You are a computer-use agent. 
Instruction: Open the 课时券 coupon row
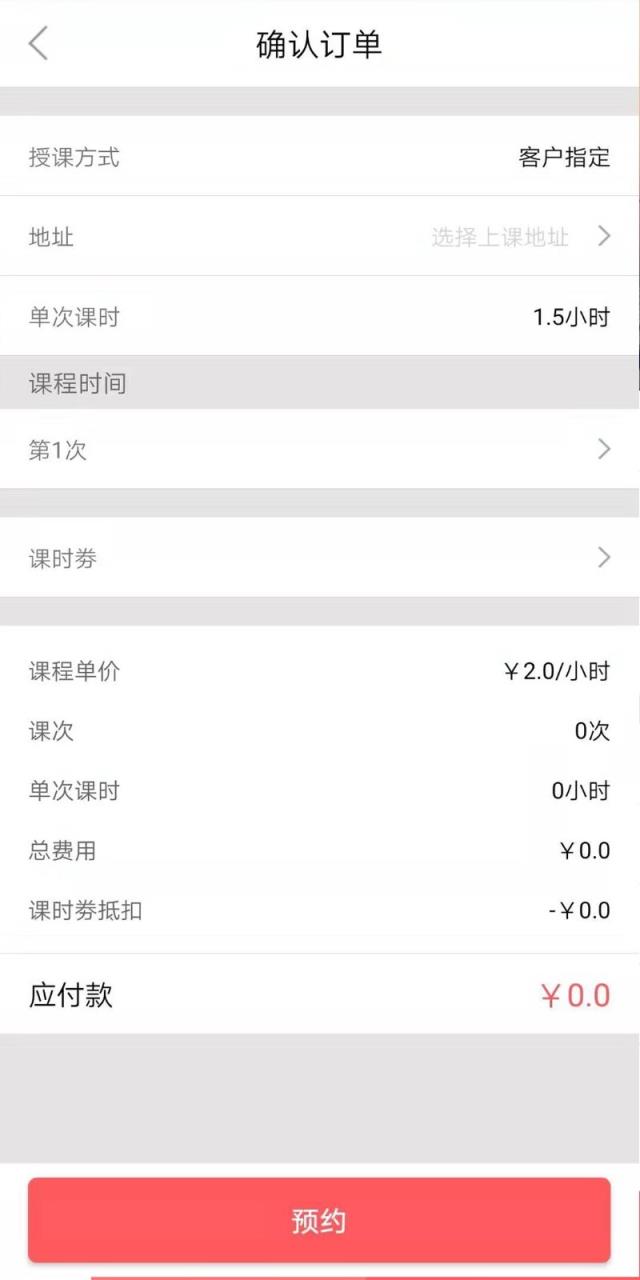point(320,558)
